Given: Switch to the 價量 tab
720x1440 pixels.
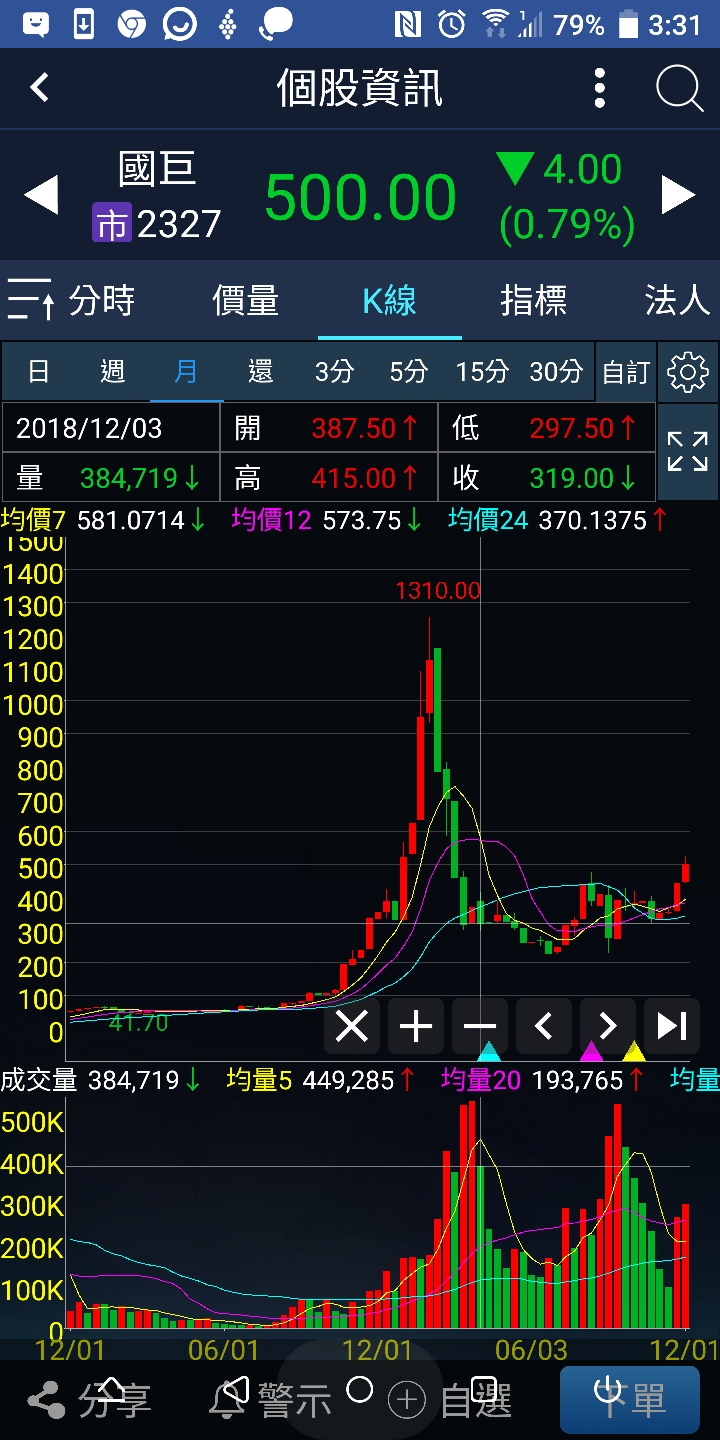Looking at the screenshot, I should coord(245,301).
